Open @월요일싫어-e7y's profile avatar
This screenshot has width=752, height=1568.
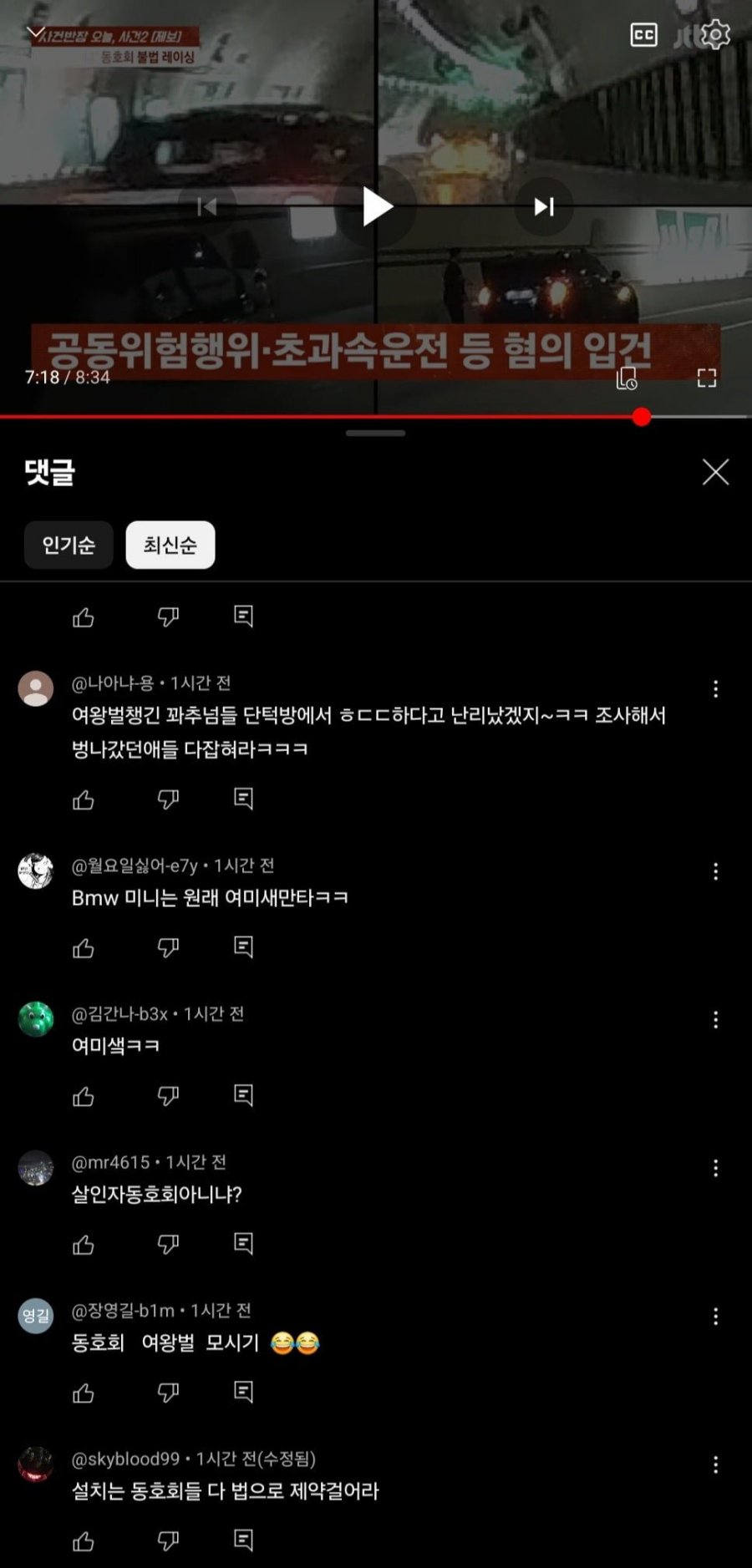pos(36,871)
